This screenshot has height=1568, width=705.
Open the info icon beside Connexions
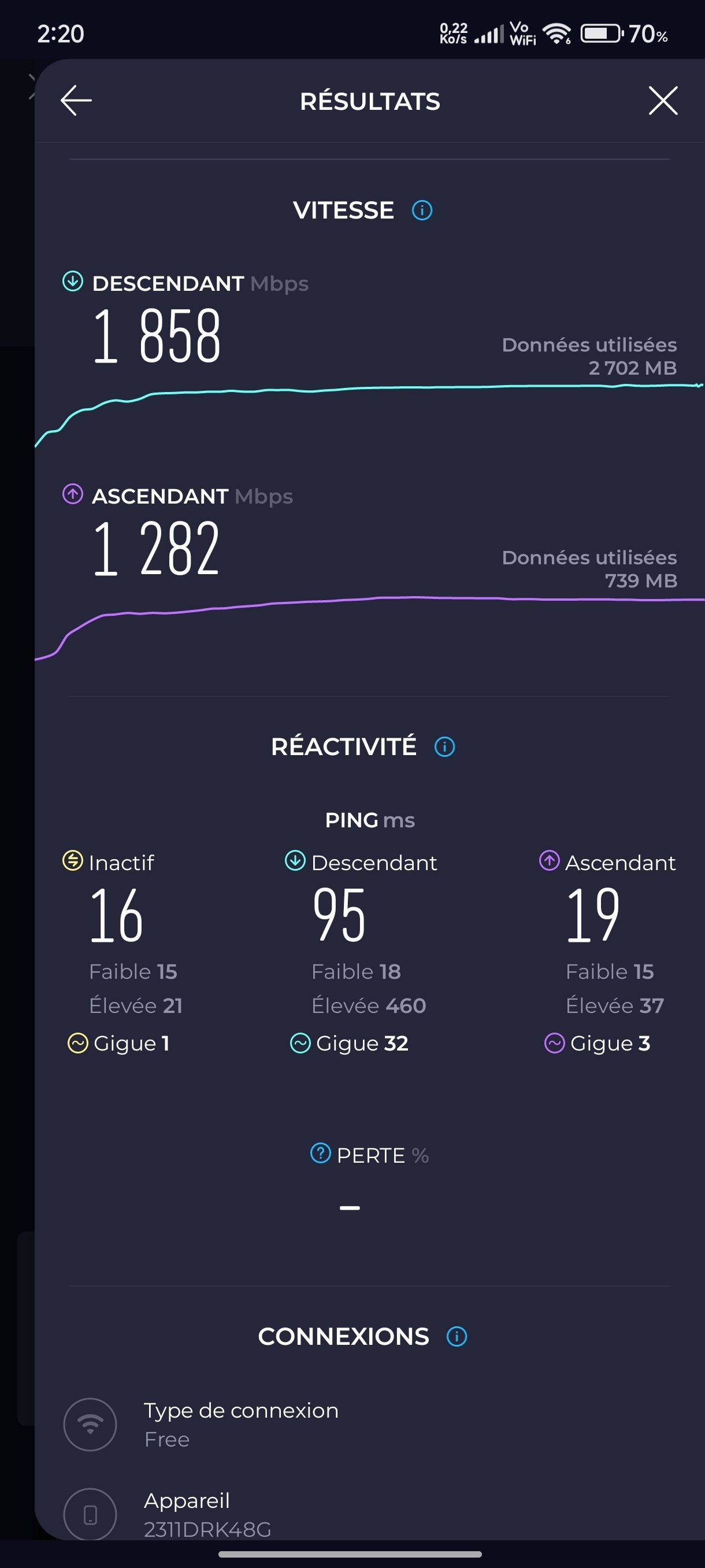[x=457, y=1336]
